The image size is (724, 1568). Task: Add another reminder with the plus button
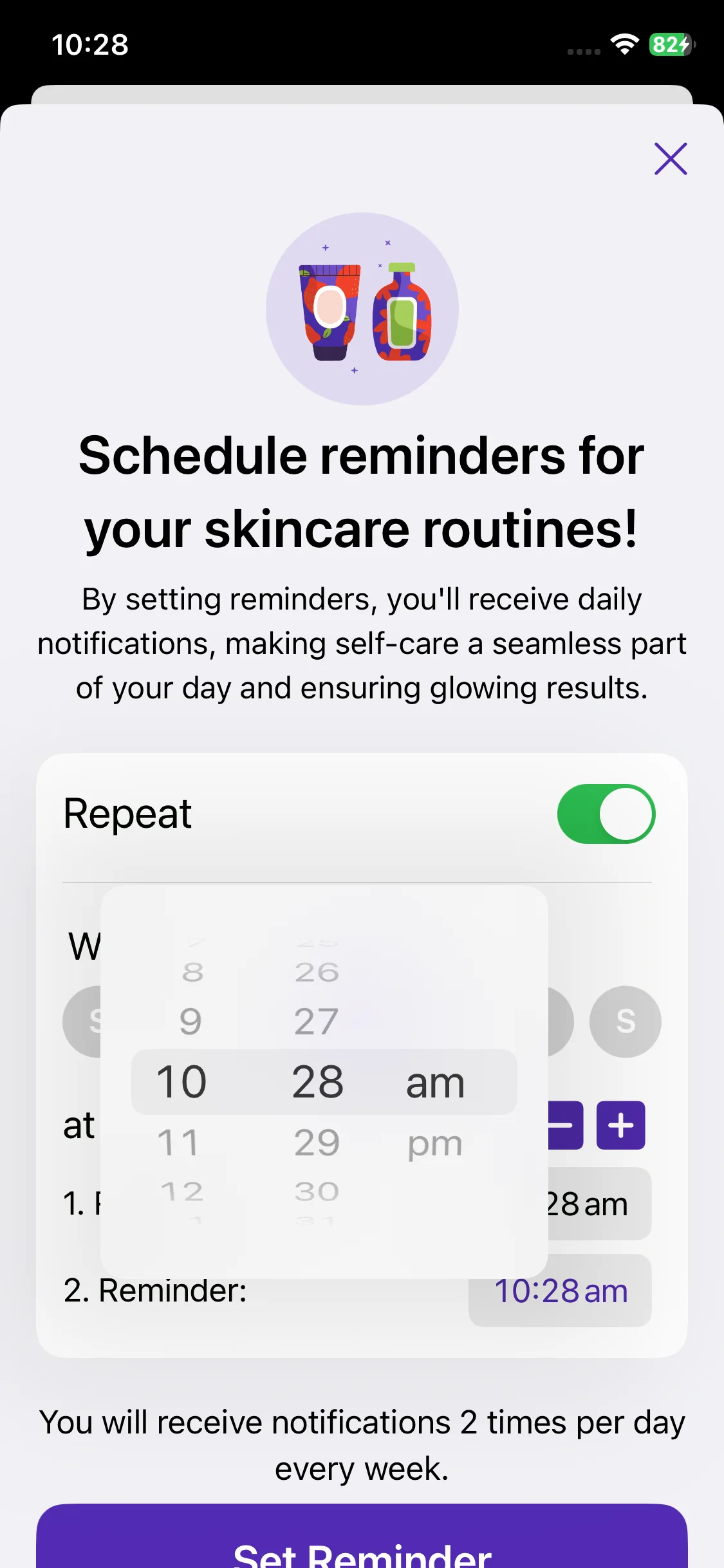620,1125
